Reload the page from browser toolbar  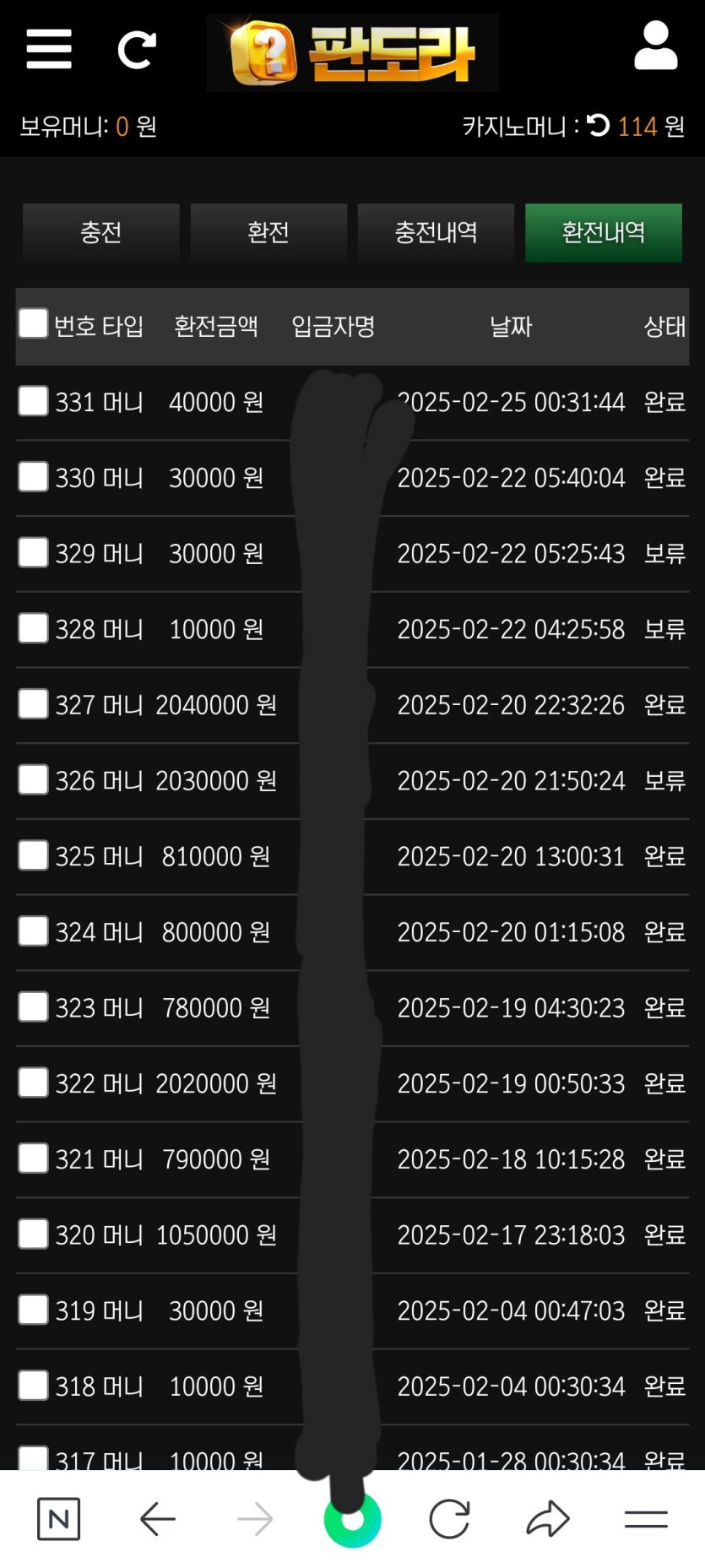tap(449, 1519)
